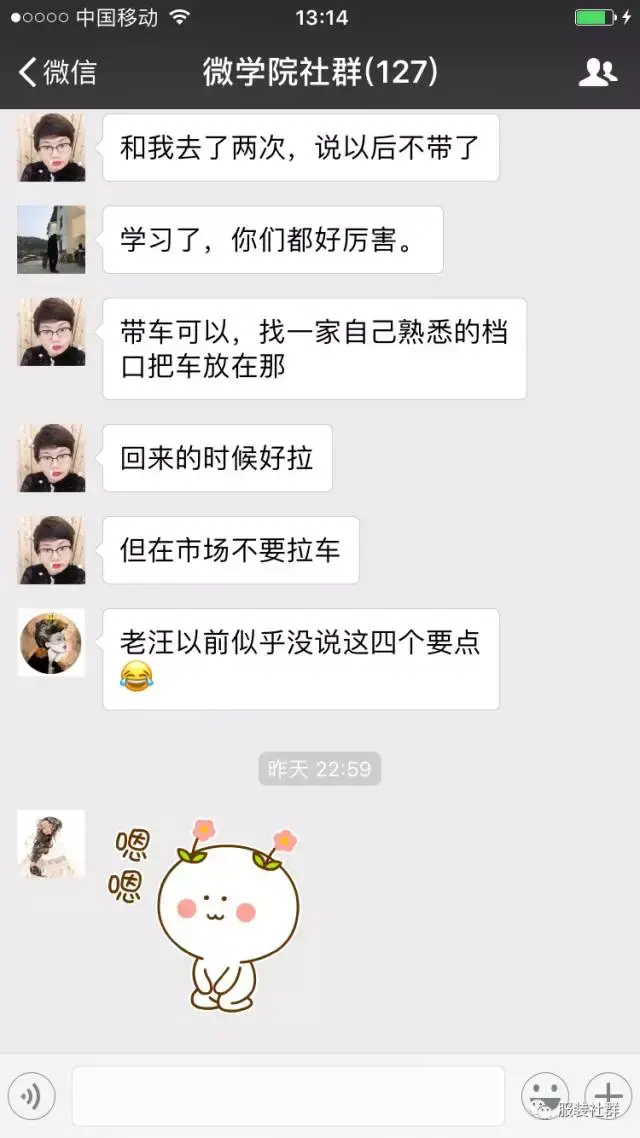Screen dimensions: 640x1138
Task: Tap avatar next to 回来的时候好拉
Action: click(52, 458)
